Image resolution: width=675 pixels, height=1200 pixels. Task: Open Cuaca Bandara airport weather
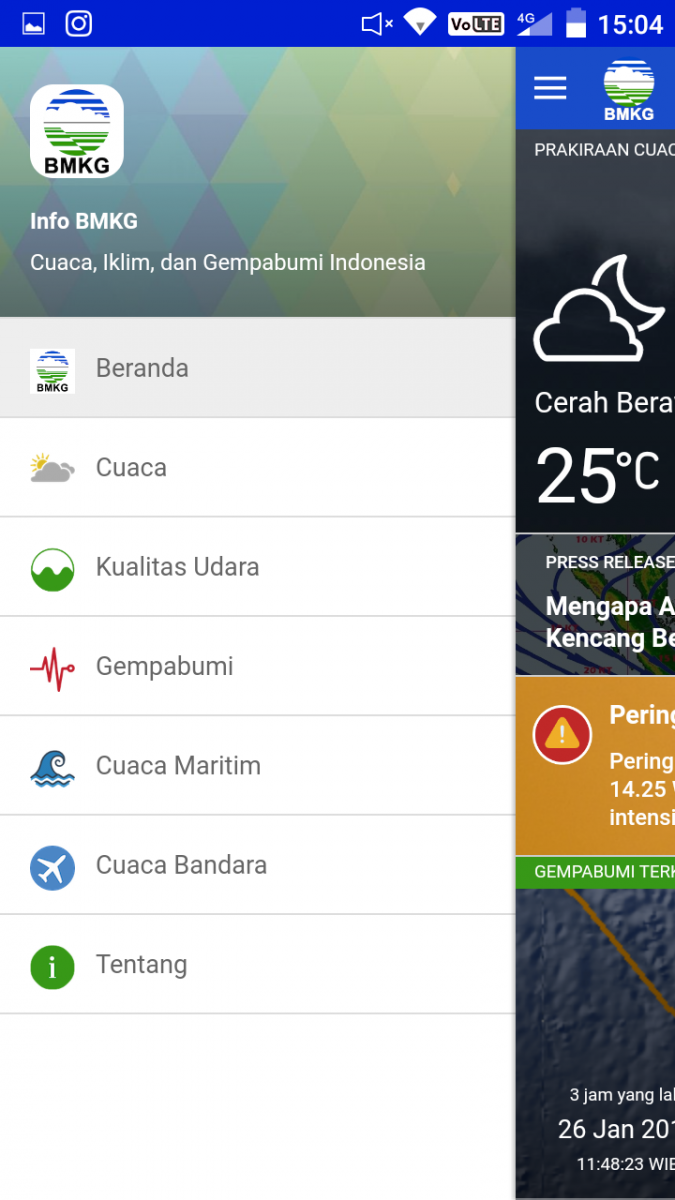point(257,865)
